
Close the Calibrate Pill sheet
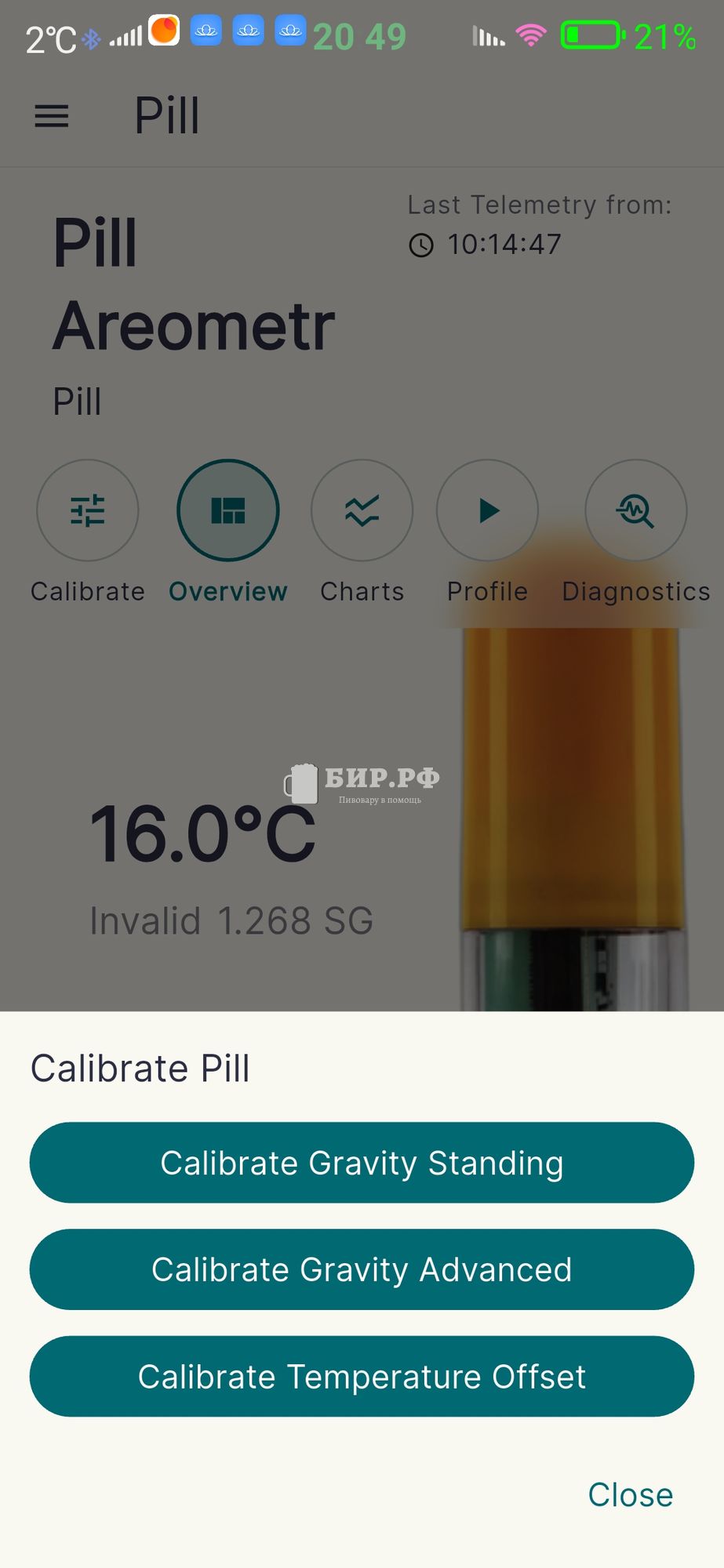tap(630, 1494)
